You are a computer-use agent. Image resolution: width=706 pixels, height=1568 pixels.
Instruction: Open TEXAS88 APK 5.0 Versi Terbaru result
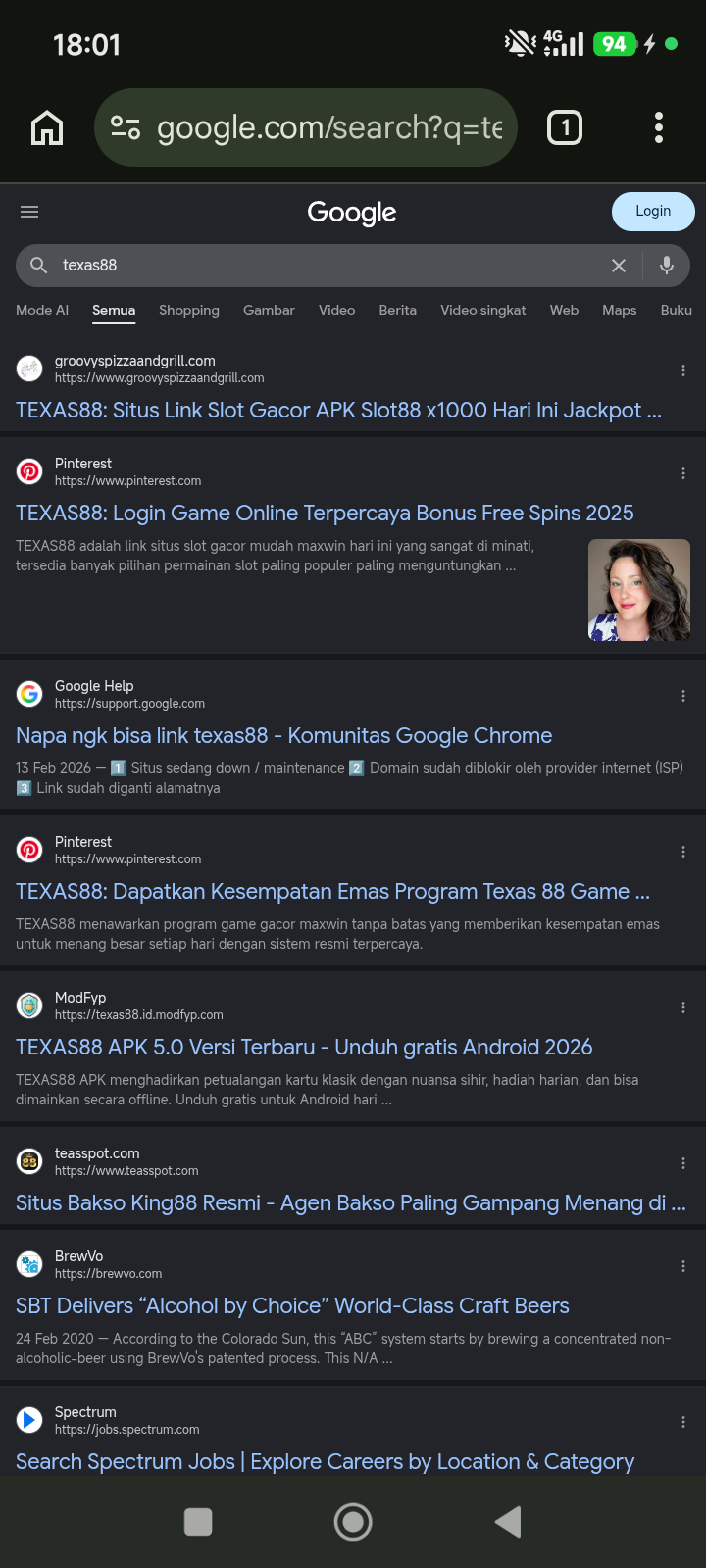pyautogui.click(x=304, y=1048)
